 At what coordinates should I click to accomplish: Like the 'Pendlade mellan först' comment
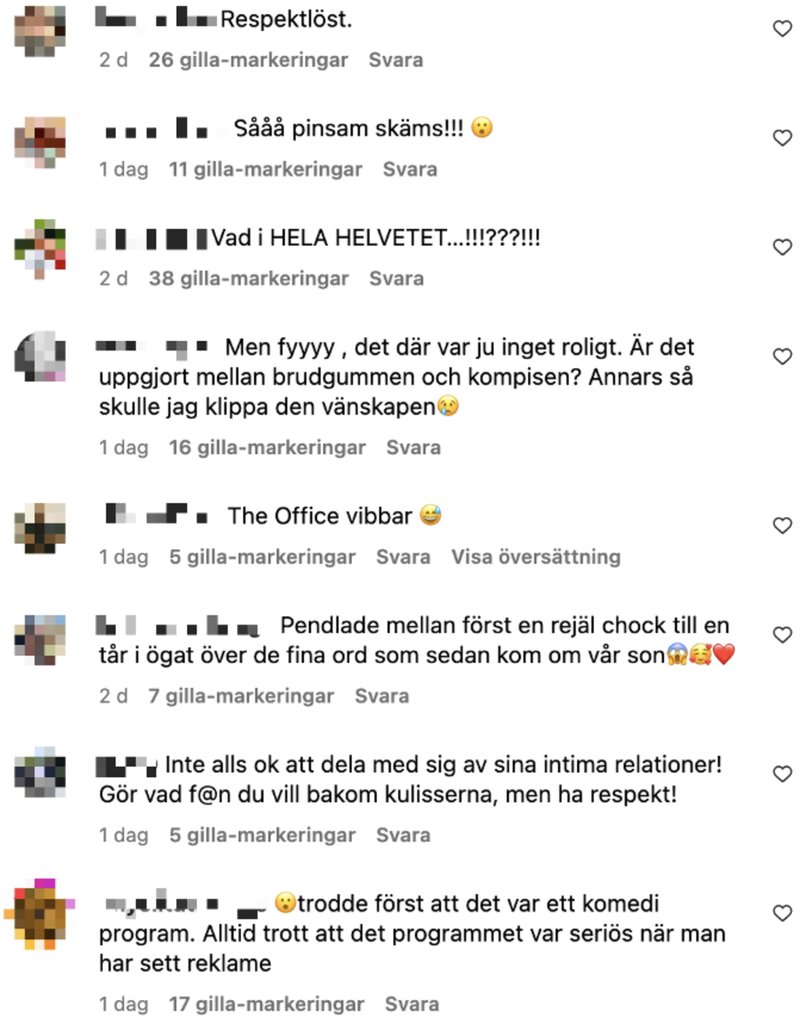pos(783,634)
